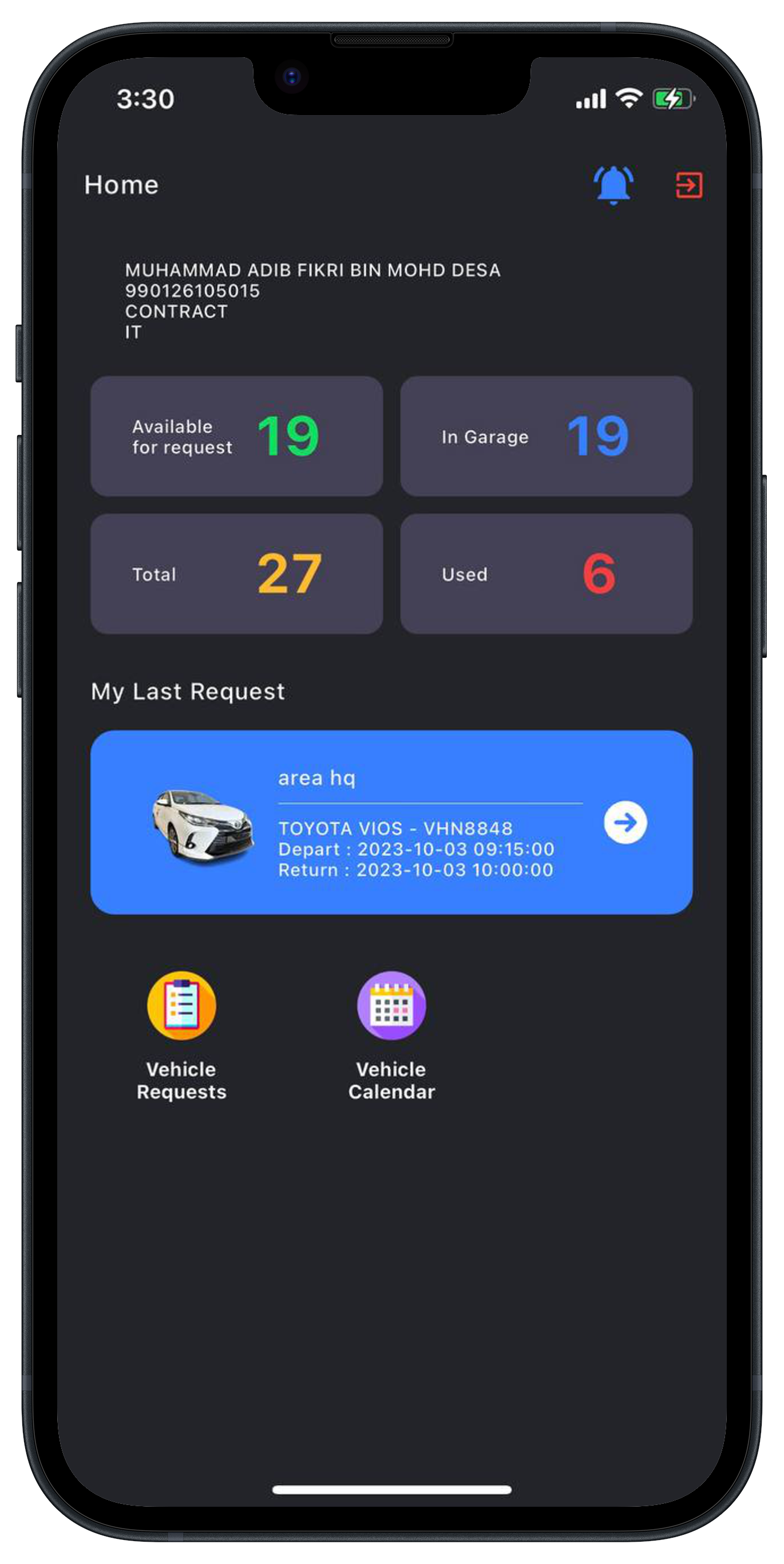Image resolution: width=784 pixels, height=1564 pixels.
Task: Open the Used vehicles card
Action: (546, 574)
